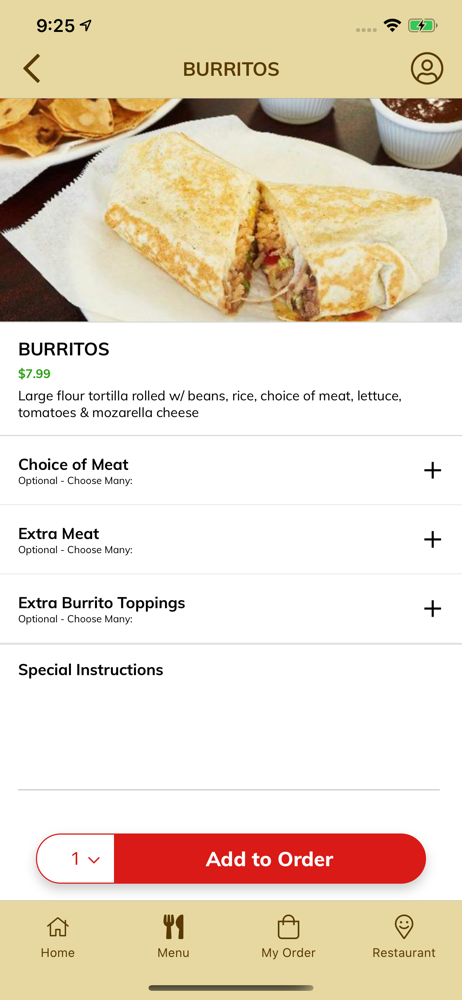
Task: Open the My Order tab
Action: [x=288, y=936]
